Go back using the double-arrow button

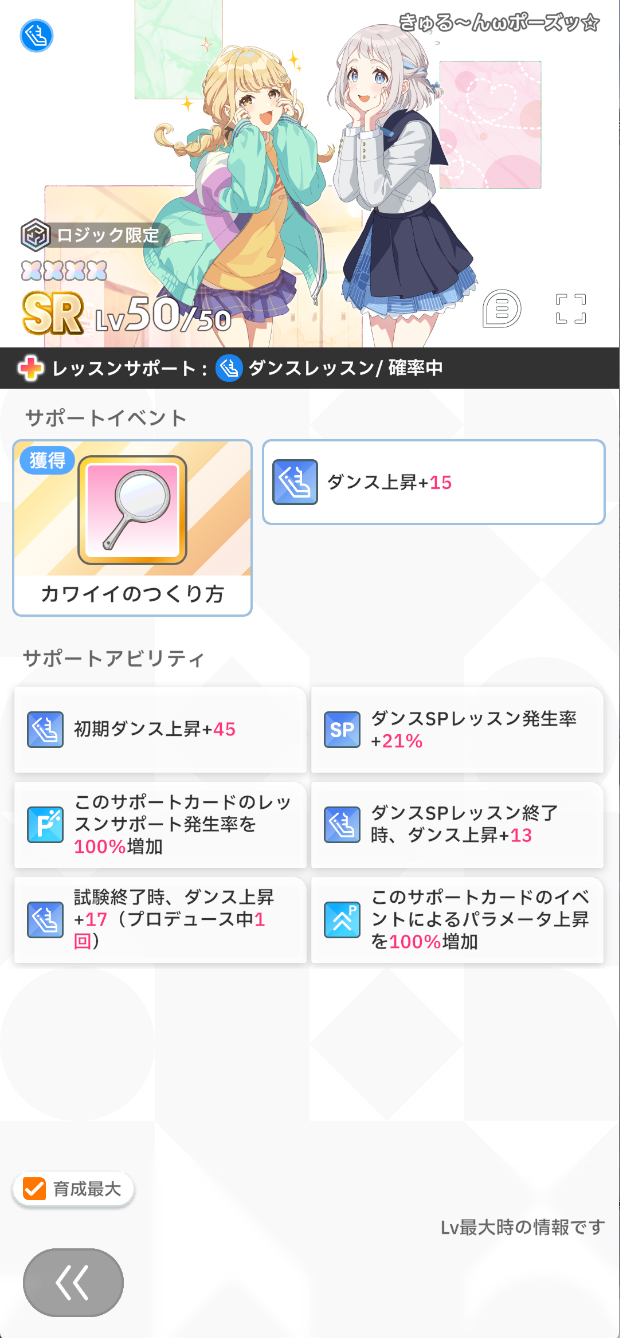coord(73,1281)
